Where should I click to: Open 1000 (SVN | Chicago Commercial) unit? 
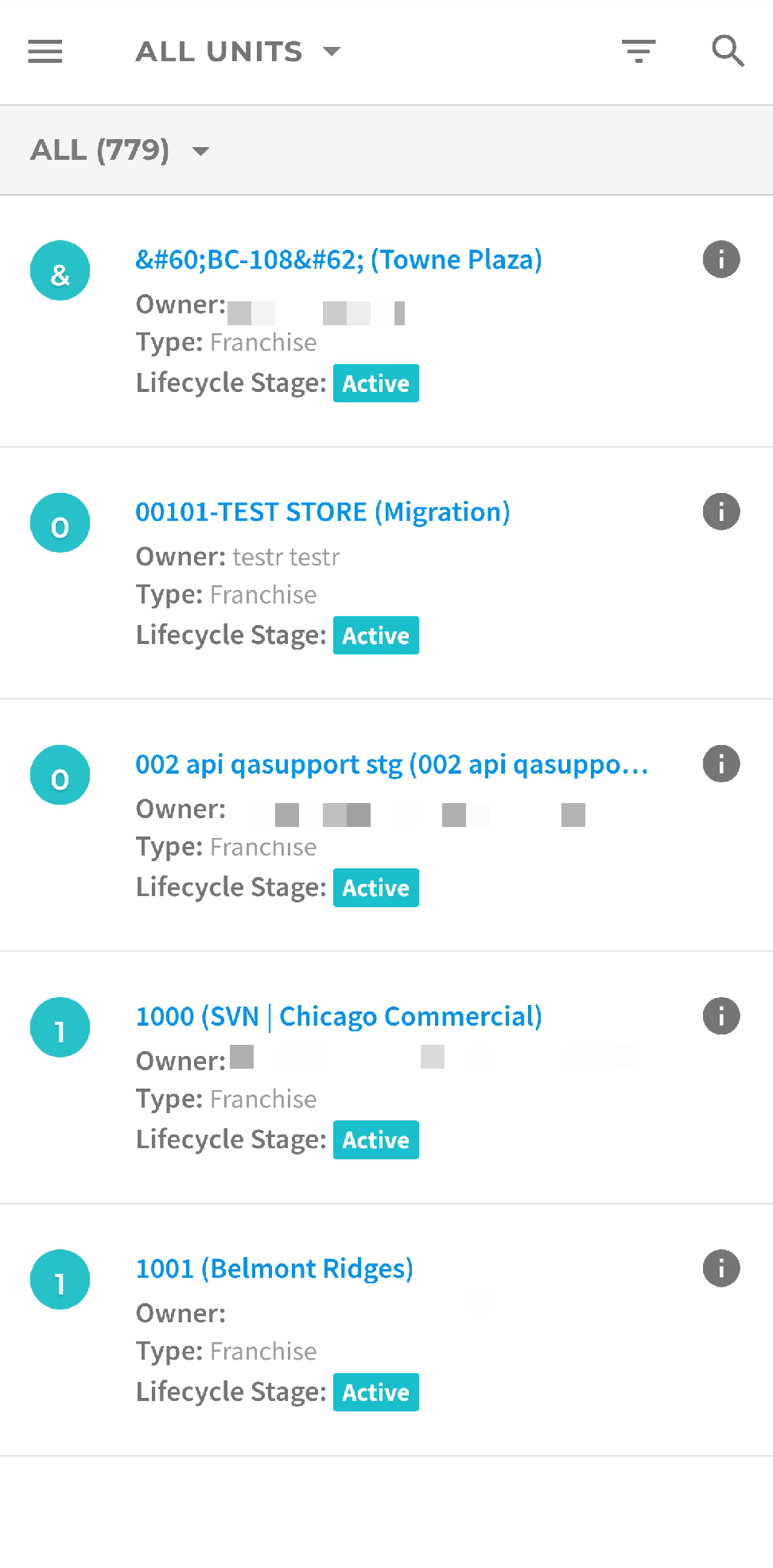tap(339, 1016)
